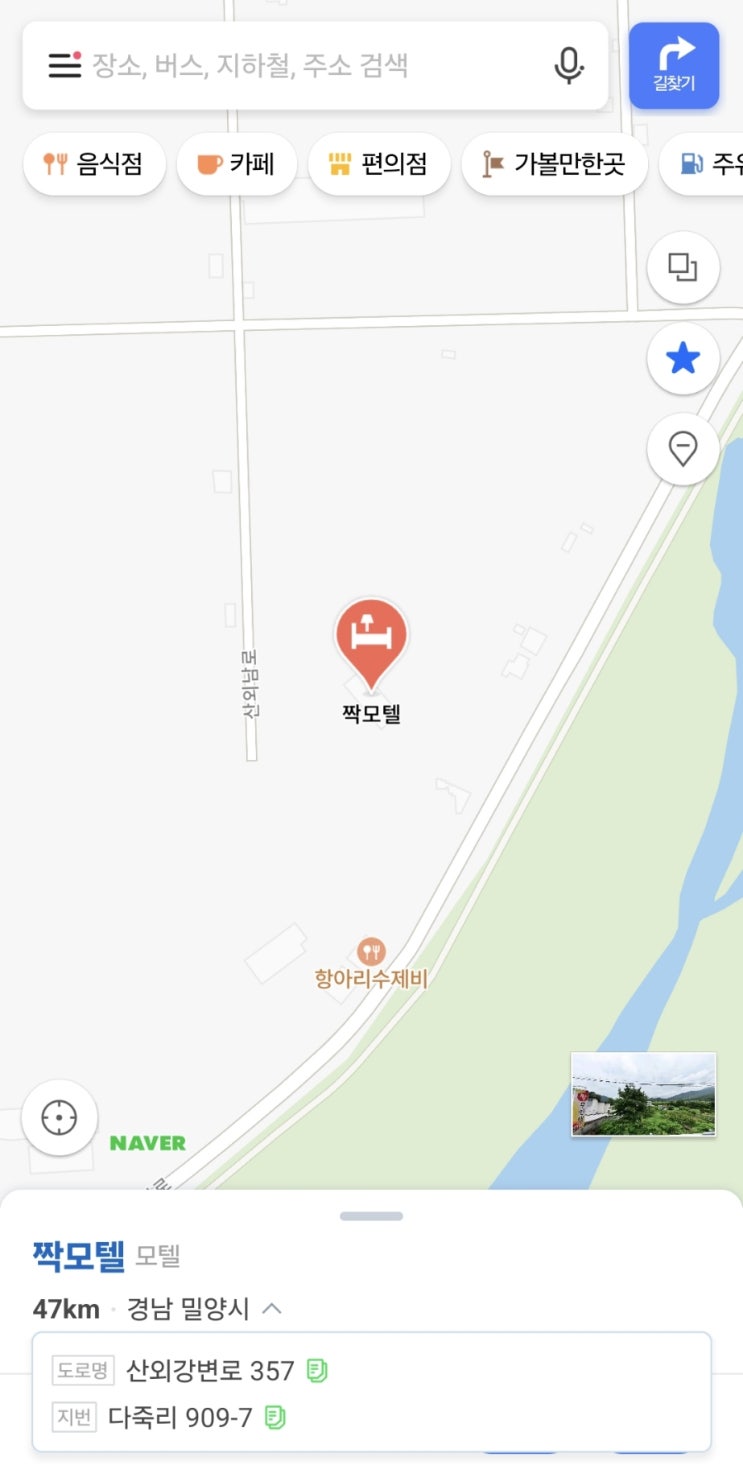The height and width of the screenshot is (1469, 743).
Task: Open saved favorites star
Action: (683, 358)
